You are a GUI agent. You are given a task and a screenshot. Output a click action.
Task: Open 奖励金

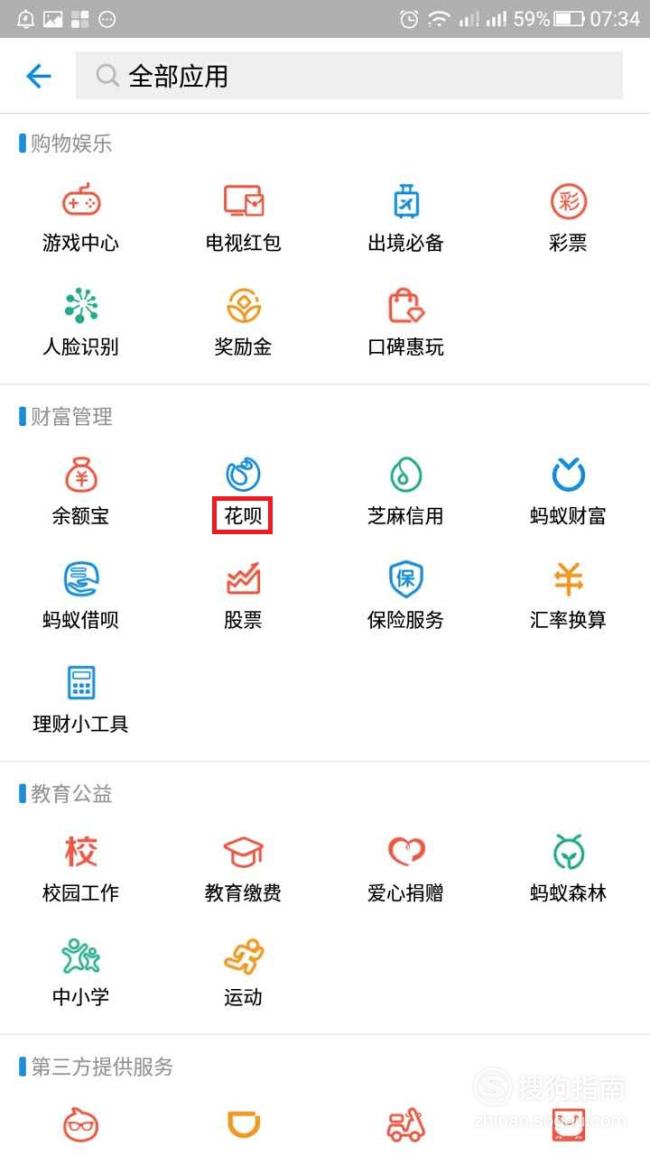click(243, 322)
